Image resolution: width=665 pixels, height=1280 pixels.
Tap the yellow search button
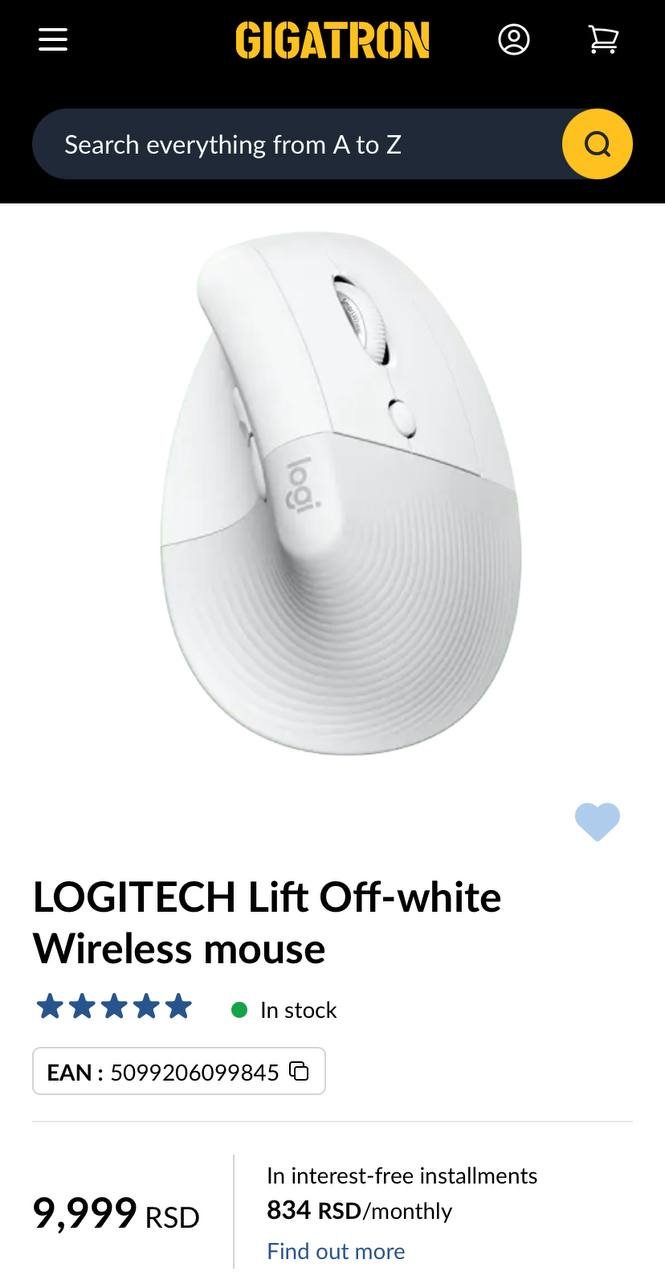597,145
